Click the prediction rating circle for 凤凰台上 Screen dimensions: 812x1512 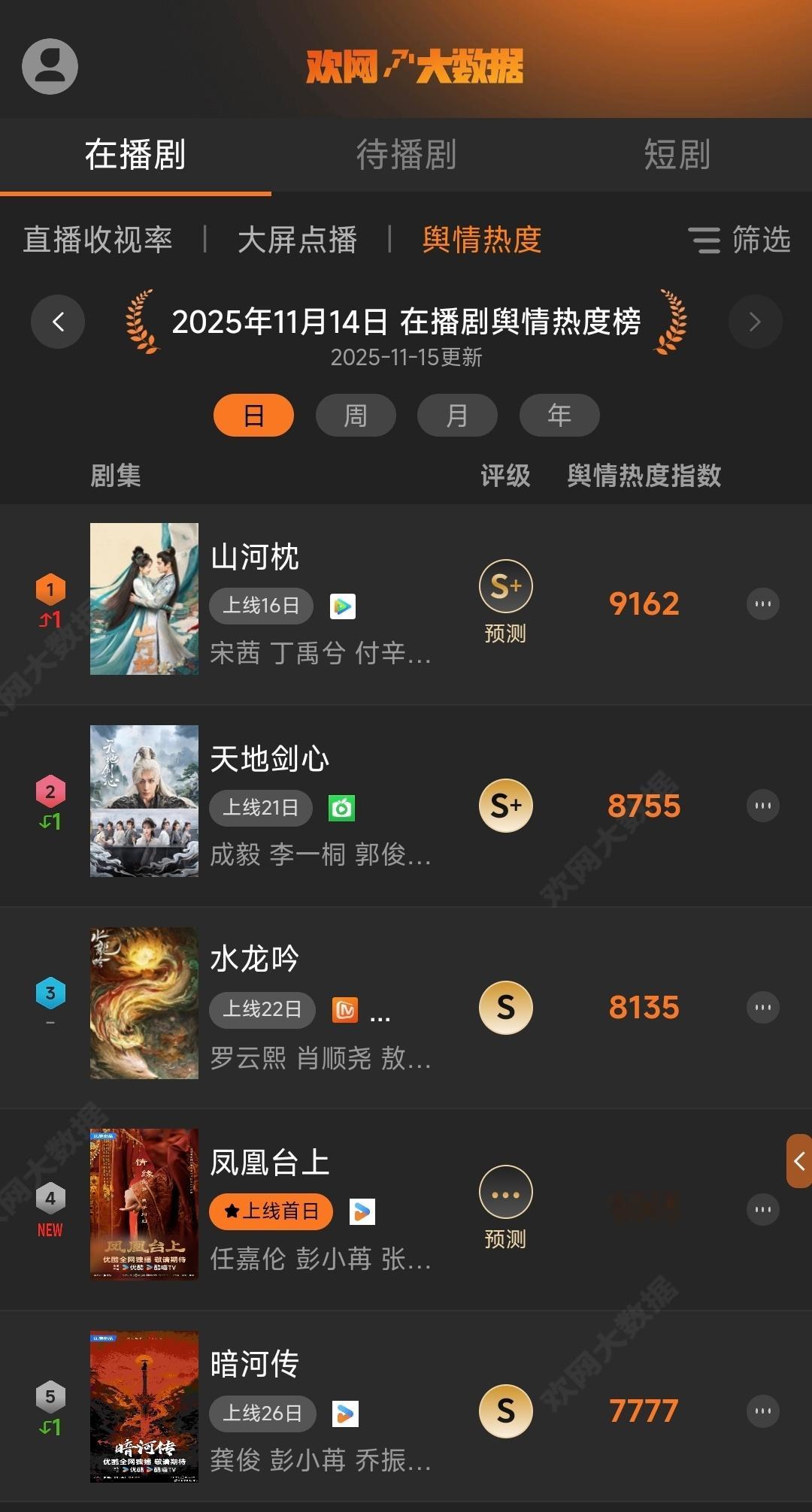(x=505, y=1191)
